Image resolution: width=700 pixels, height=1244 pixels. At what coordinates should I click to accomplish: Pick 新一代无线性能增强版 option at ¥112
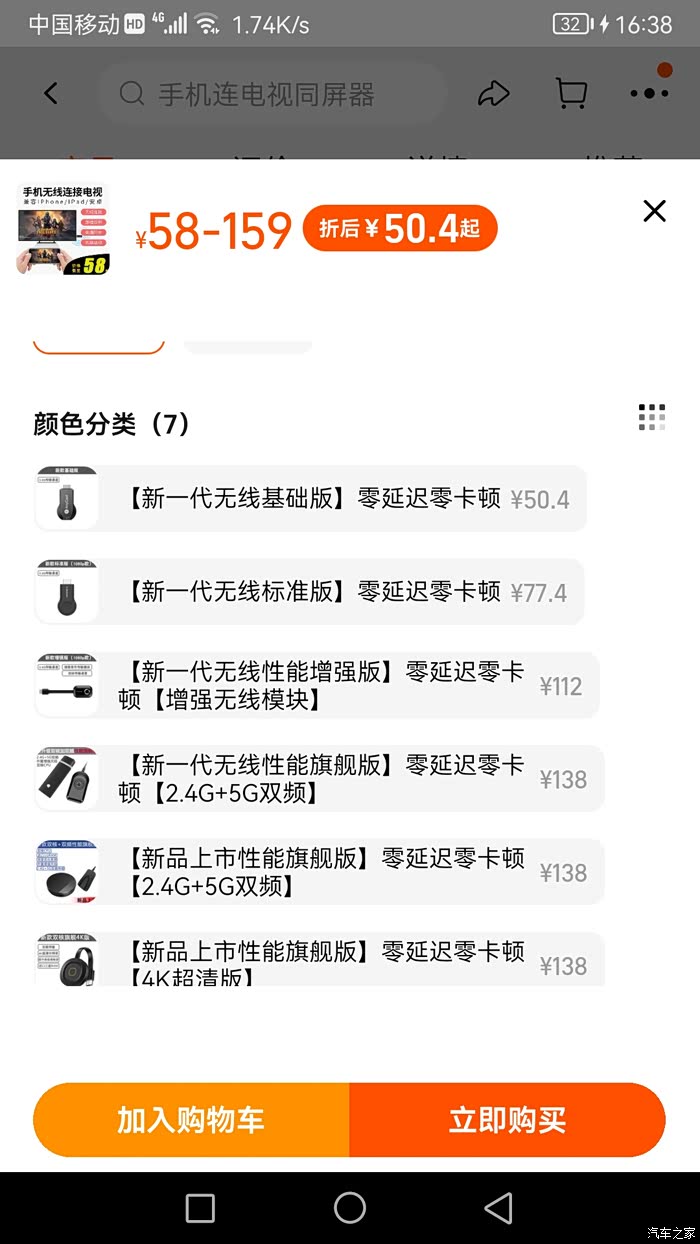pyautogui.click(x=316, y=686)
